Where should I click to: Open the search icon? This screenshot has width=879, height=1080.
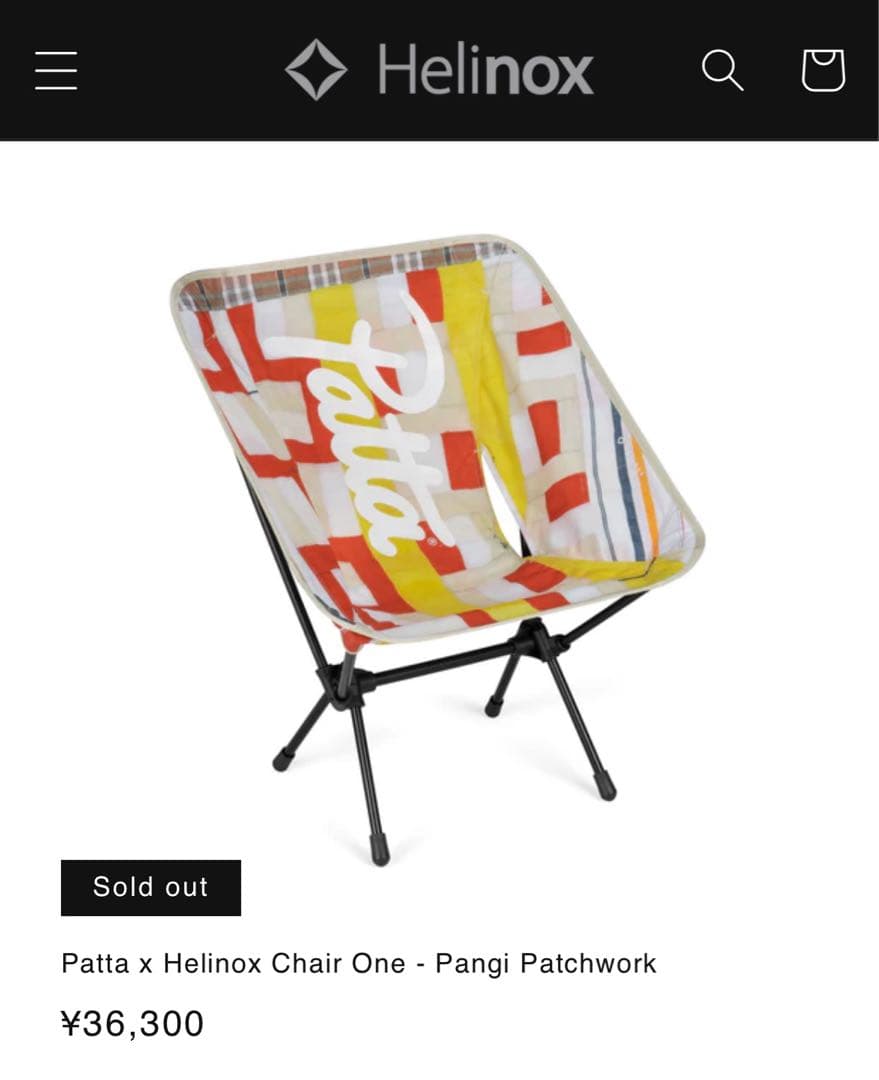[722, 70]
